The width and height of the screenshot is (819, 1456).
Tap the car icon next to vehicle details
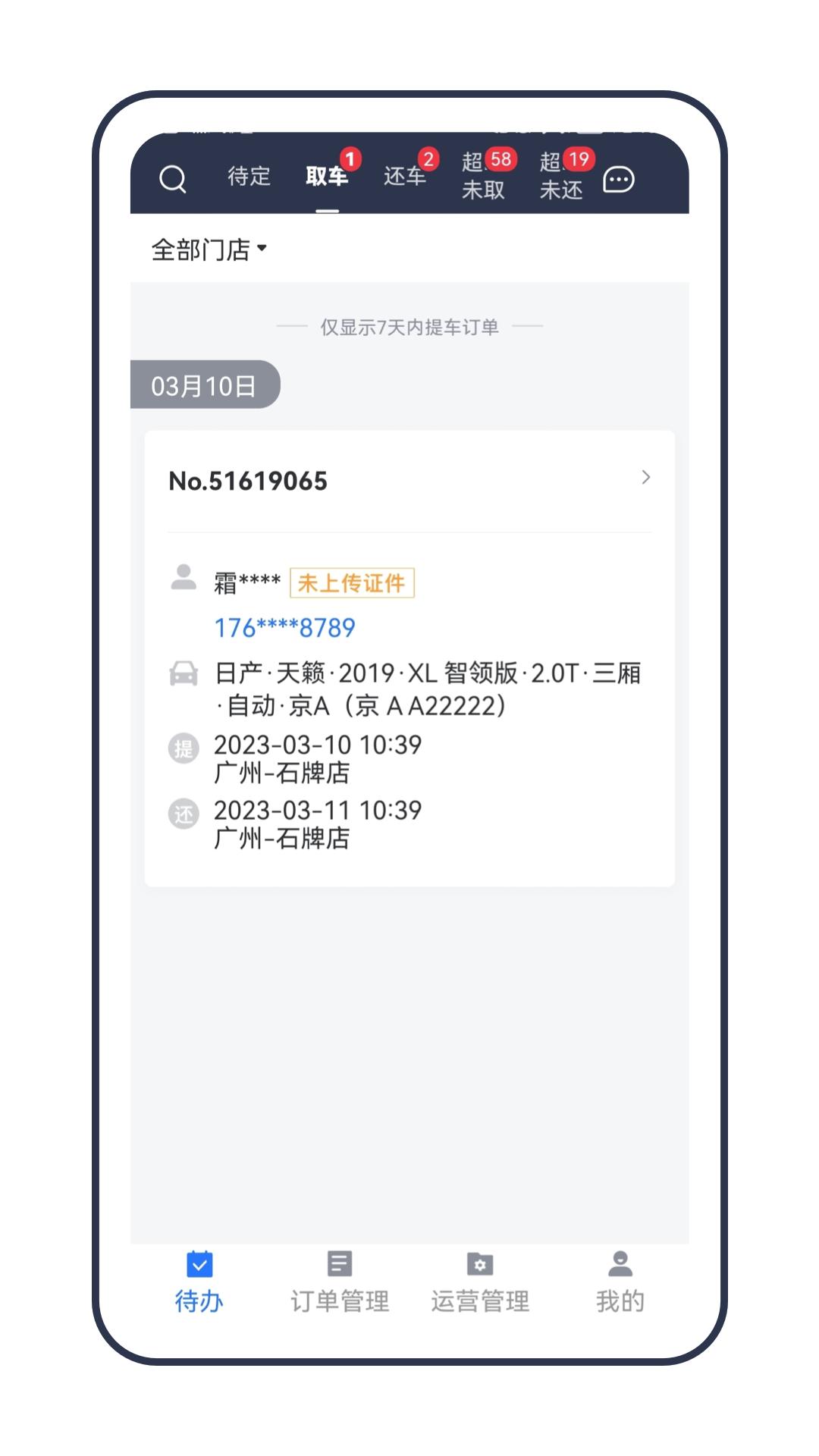[184, 673]
